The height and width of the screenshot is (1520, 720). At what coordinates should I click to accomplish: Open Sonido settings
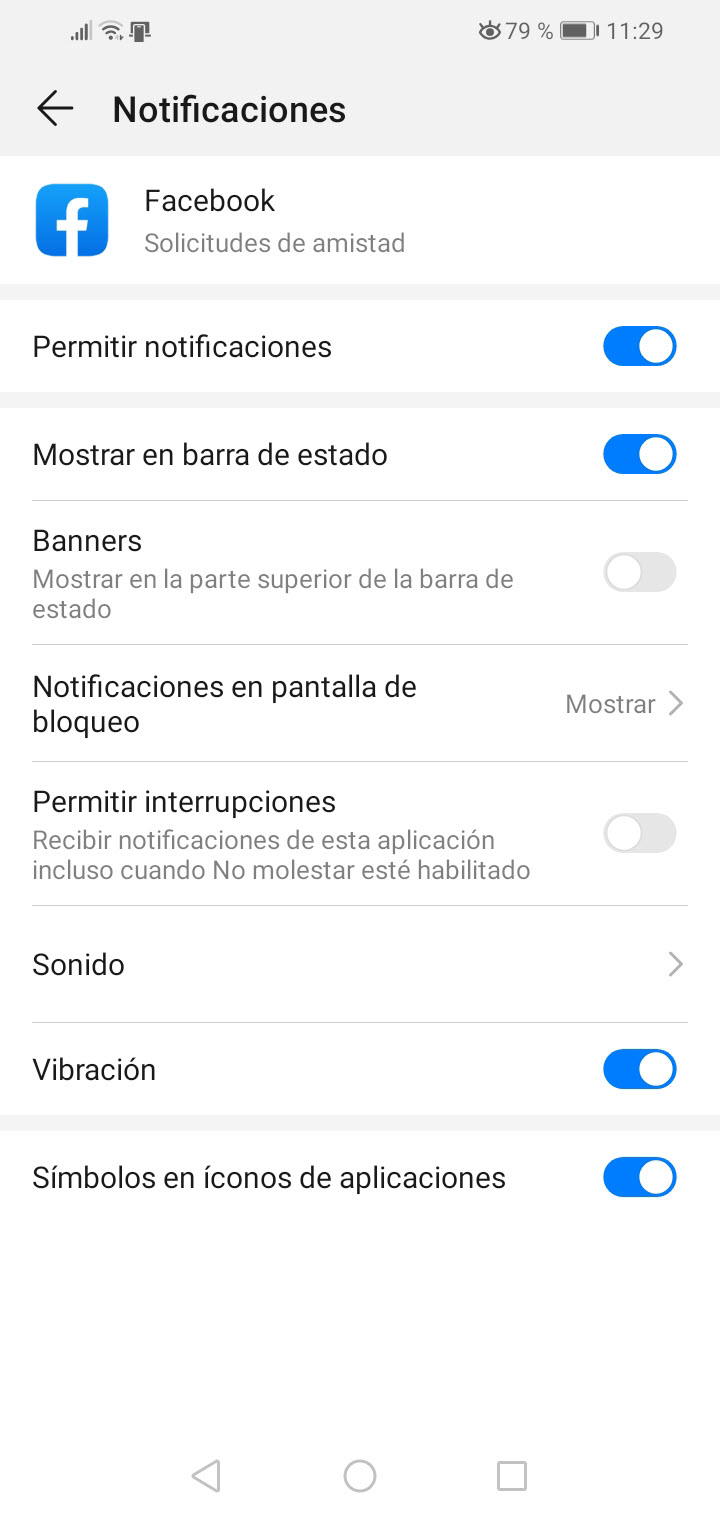point(360,965)
